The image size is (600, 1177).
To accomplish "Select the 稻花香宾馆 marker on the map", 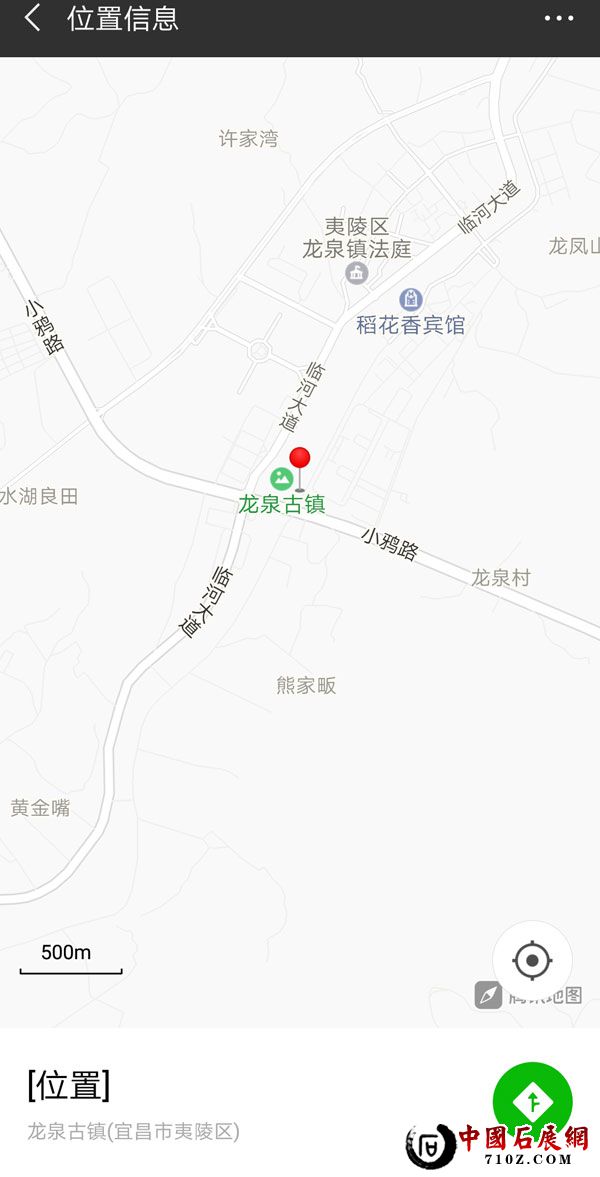I will [410, 299].
